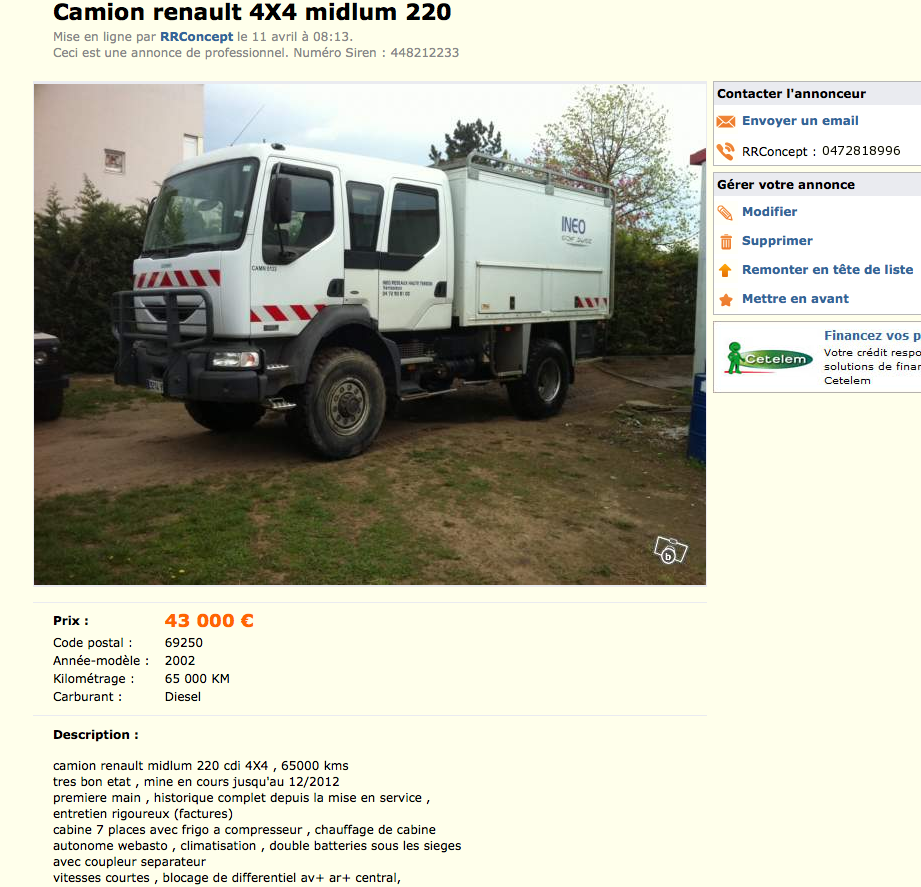The width and height of the screenshot is (921, 887).
Task: Select Remonter en tête de liste
Action: click(x=826, y=270)
